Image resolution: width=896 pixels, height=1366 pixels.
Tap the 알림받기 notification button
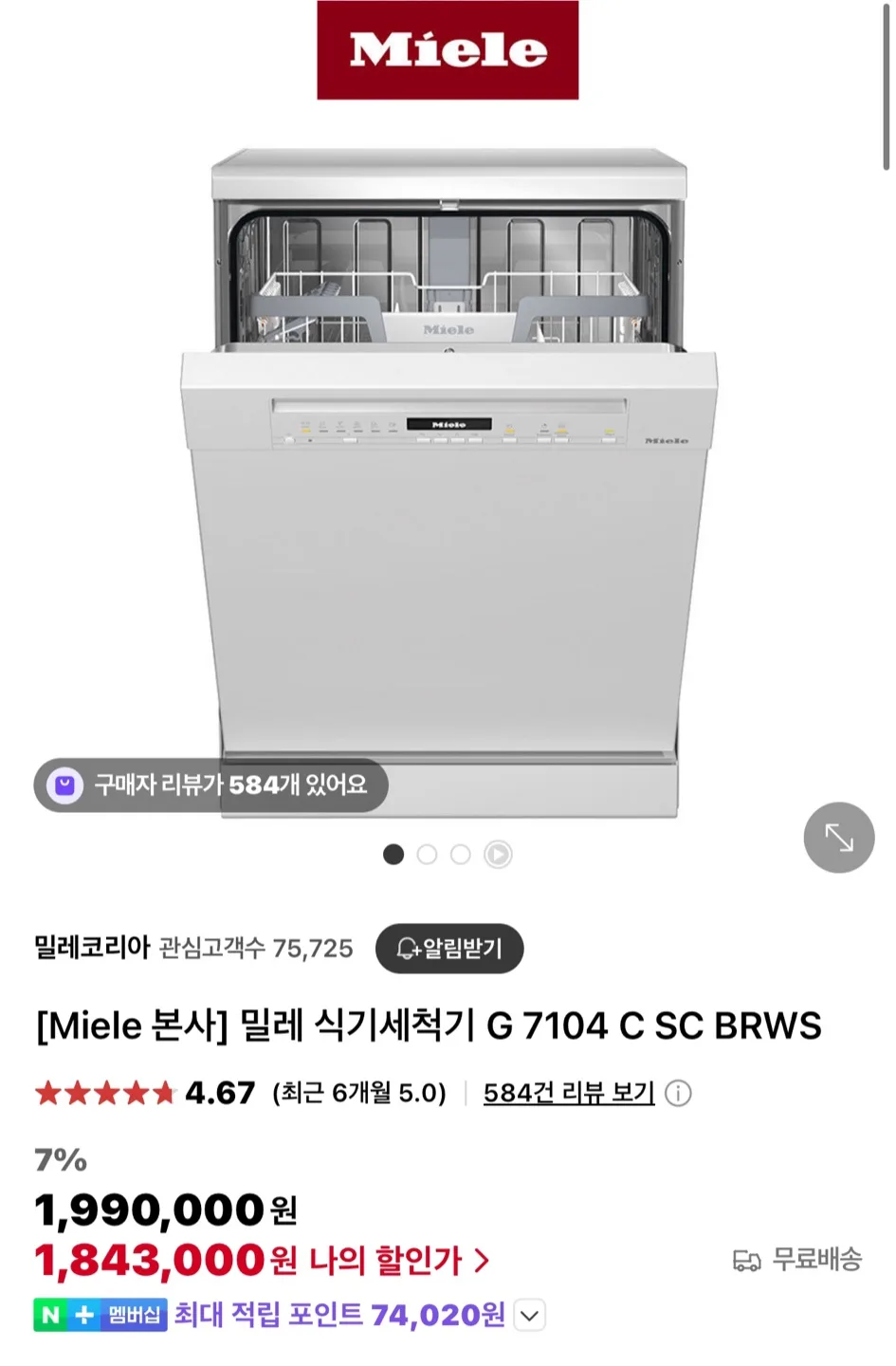[x=449, y=948]
